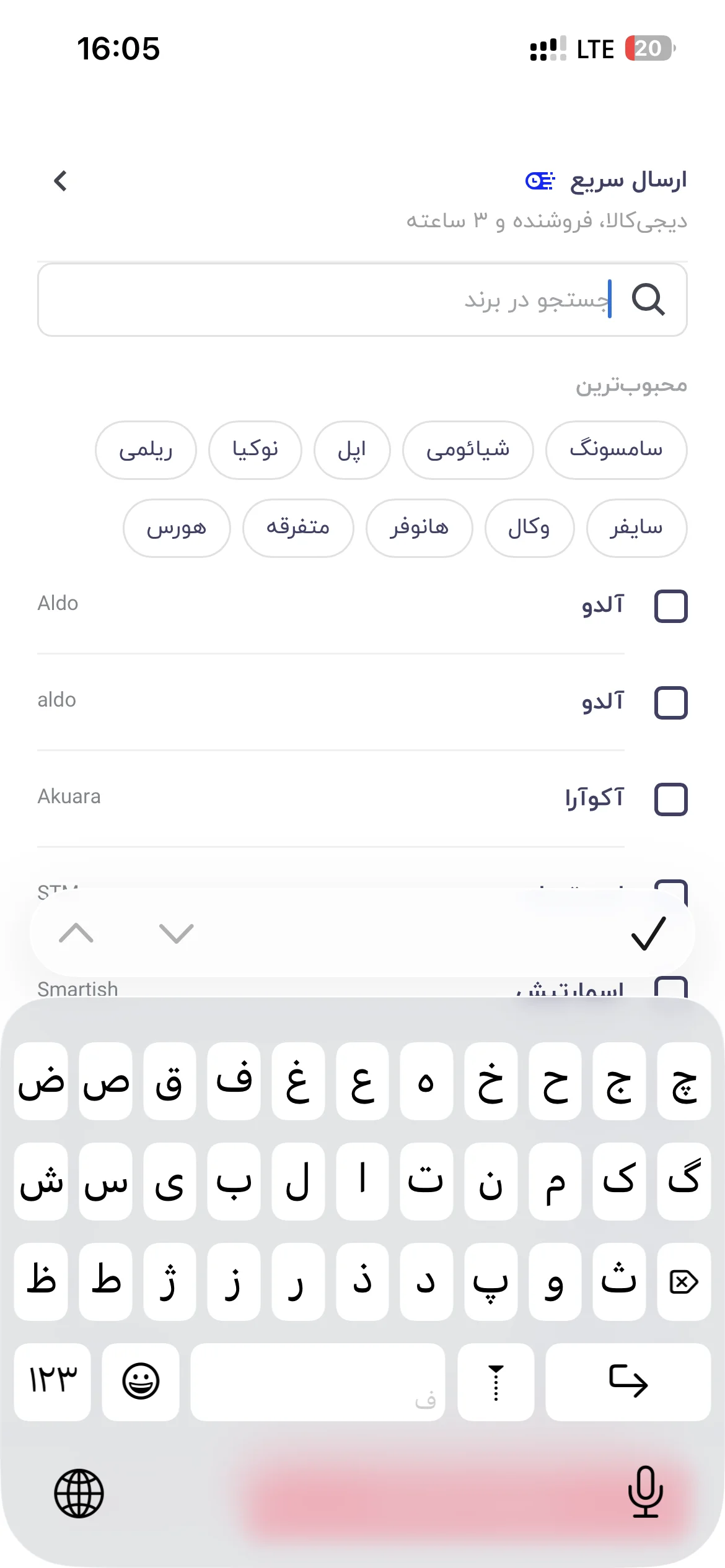Choose the اپل brand chip
This screenshot has height=1568, width=725.
tap(352, 450)
